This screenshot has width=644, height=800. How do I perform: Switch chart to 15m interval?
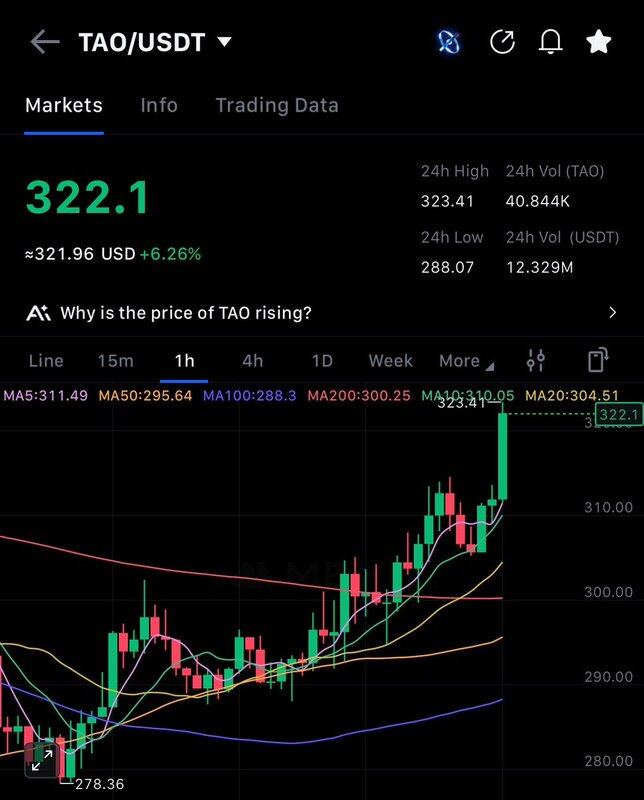coord(115,361)
